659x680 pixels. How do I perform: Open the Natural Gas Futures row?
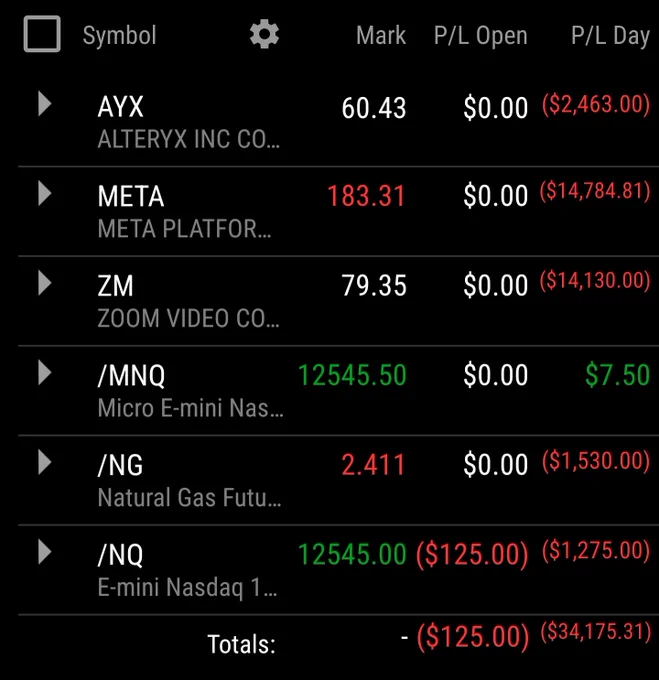[x=339, y=481]
